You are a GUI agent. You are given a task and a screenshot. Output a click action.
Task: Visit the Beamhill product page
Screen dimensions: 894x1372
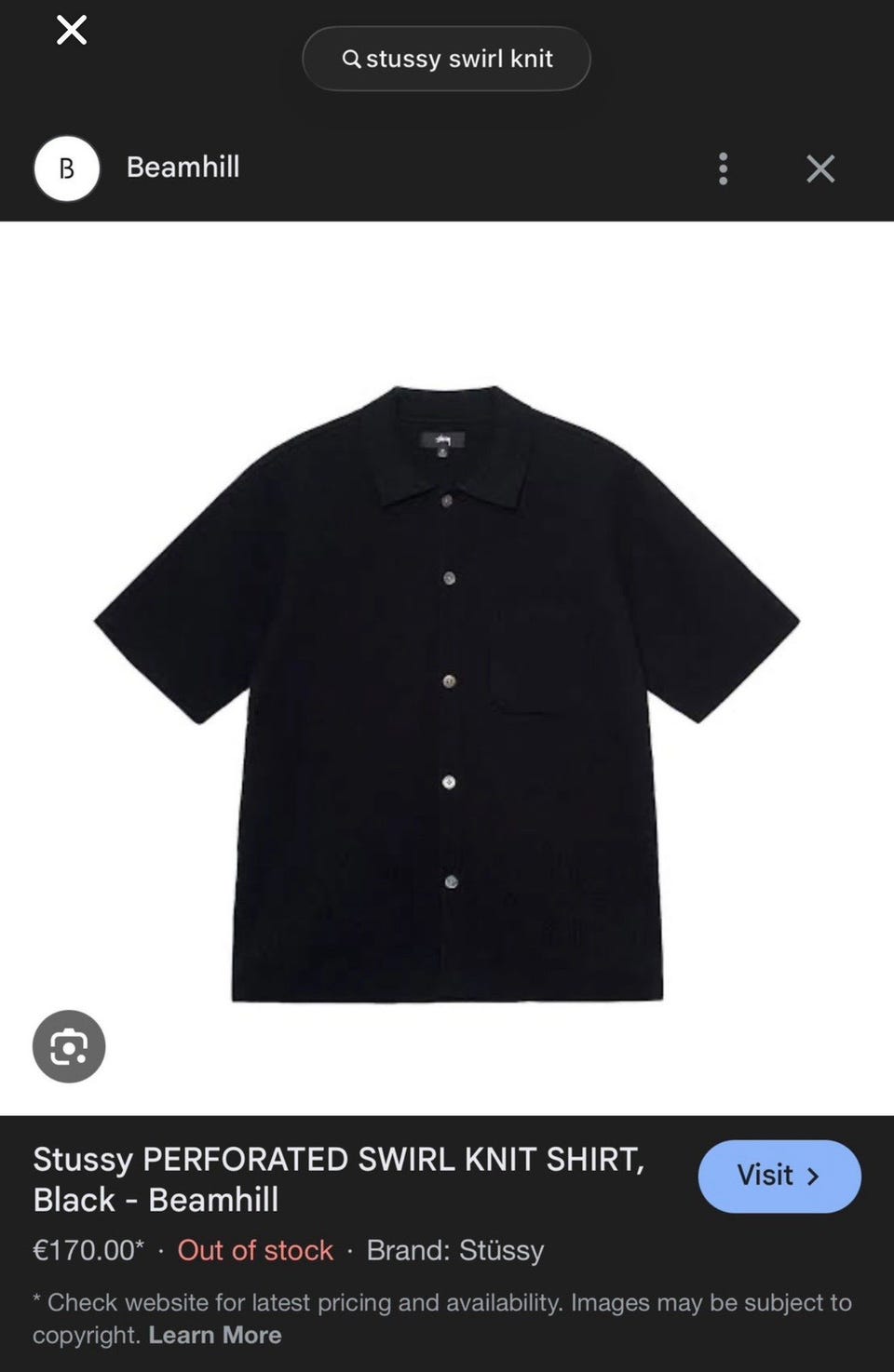coord(779,1176)
